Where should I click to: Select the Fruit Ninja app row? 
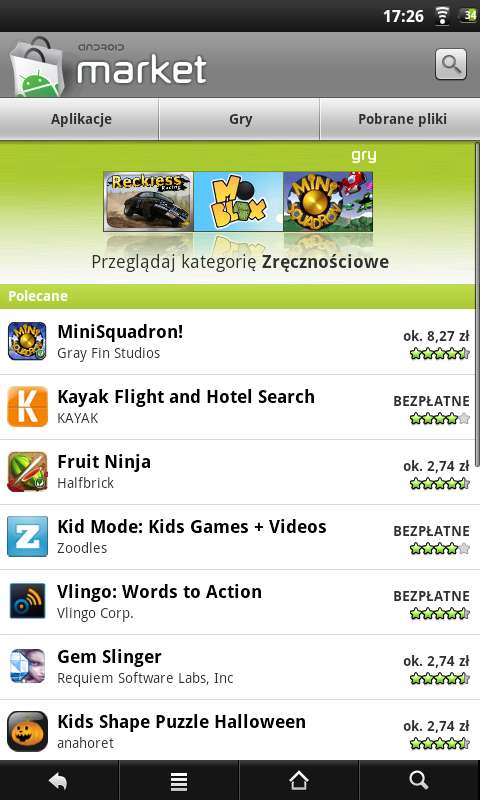click(238, 472)
